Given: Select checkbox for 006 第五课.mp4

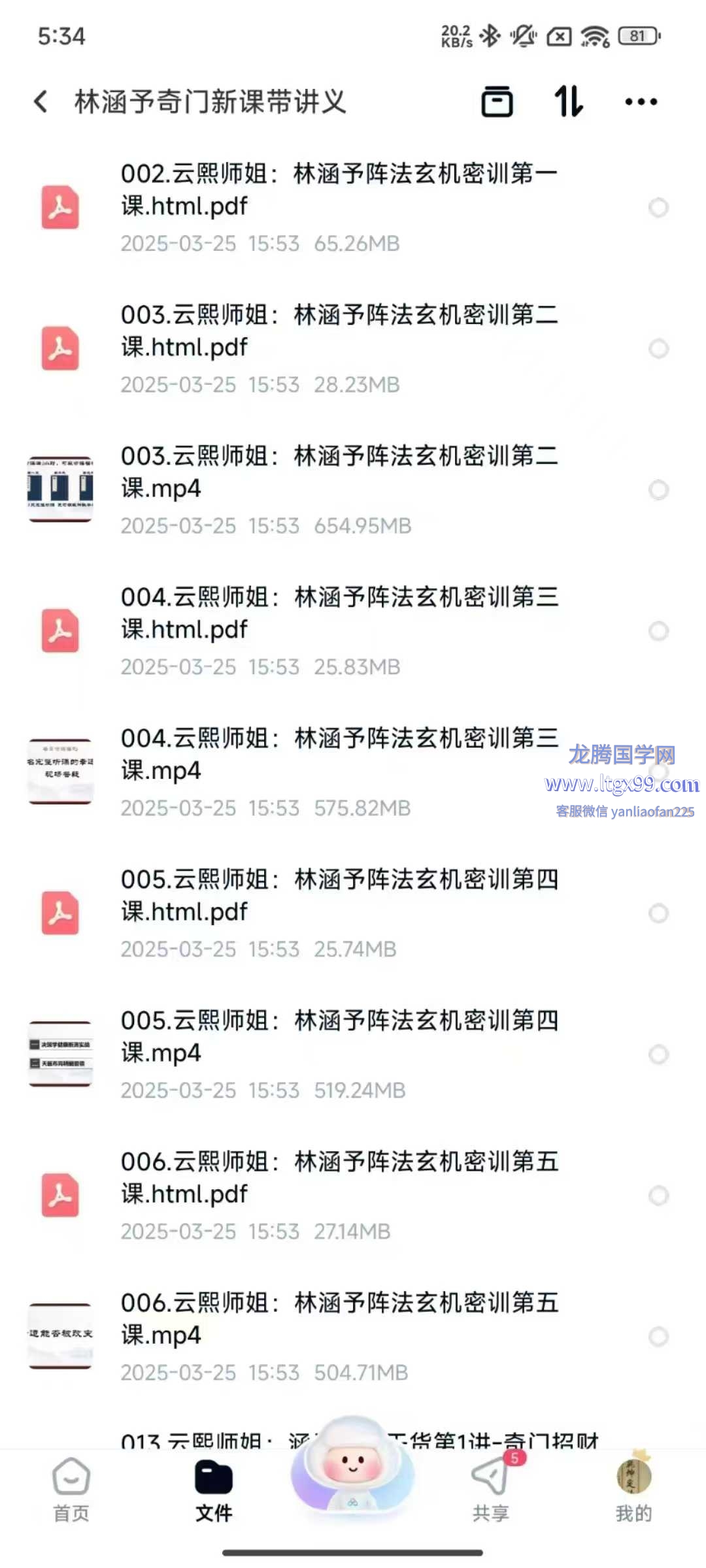Looking at the screenshot, I should (658, 1337).
